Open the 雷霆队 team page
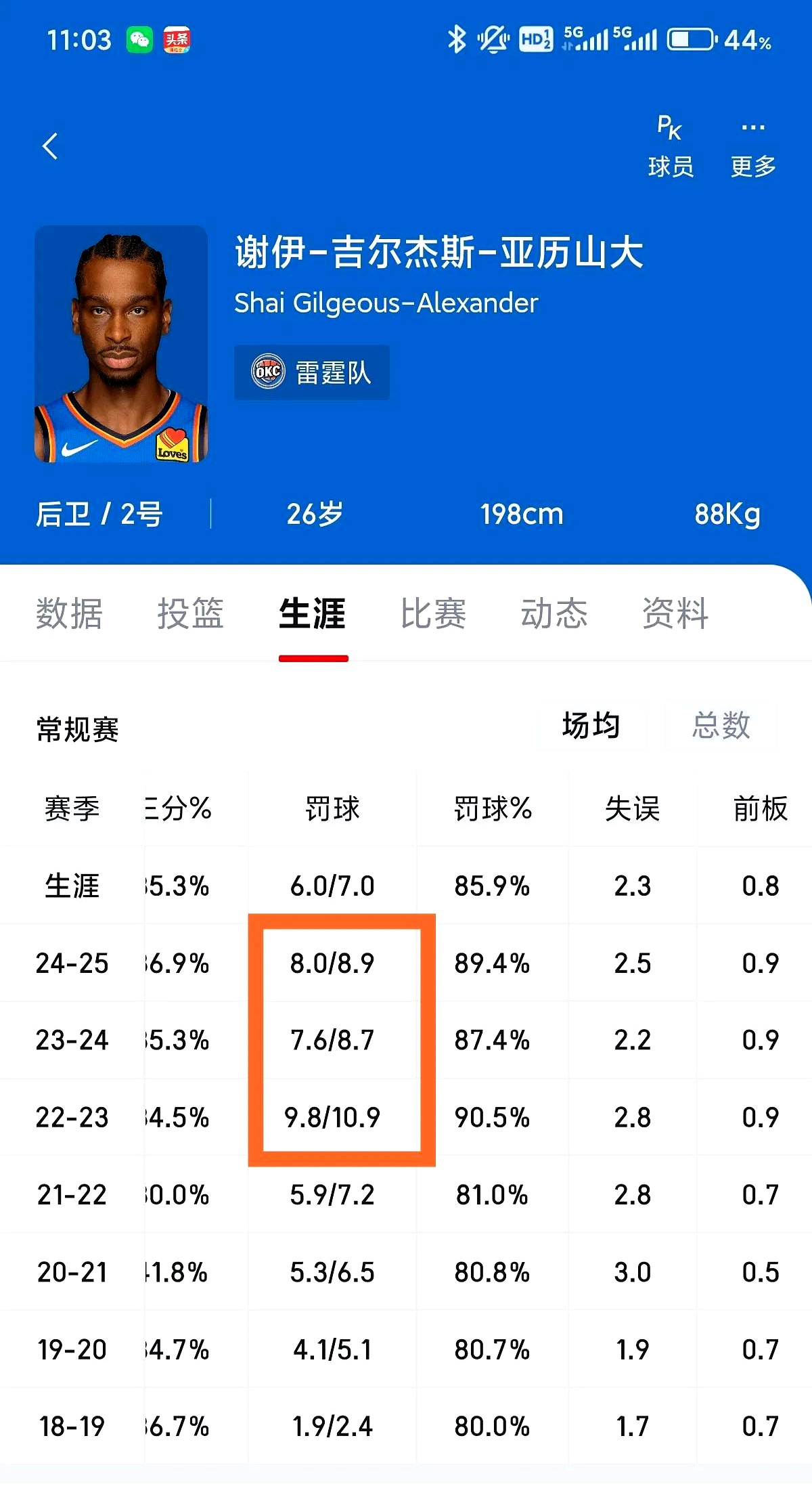 pos(312,372)
